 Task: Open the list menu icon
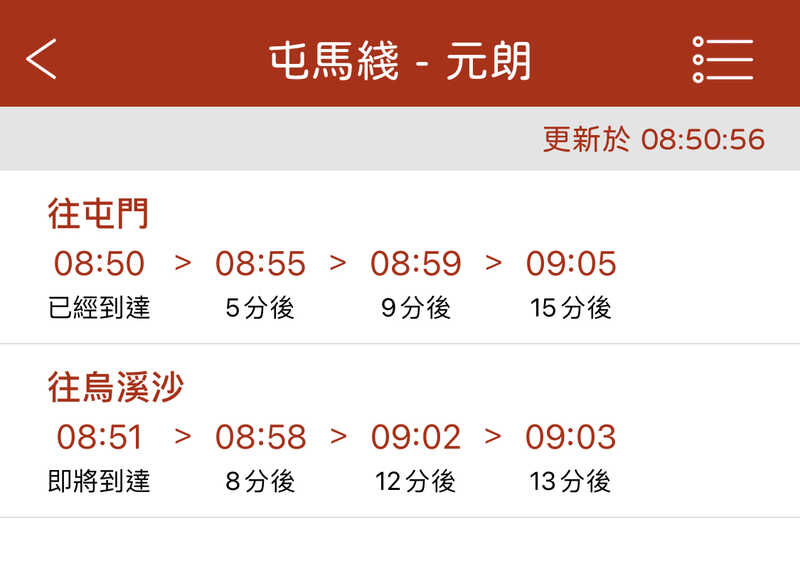point(722,59)
